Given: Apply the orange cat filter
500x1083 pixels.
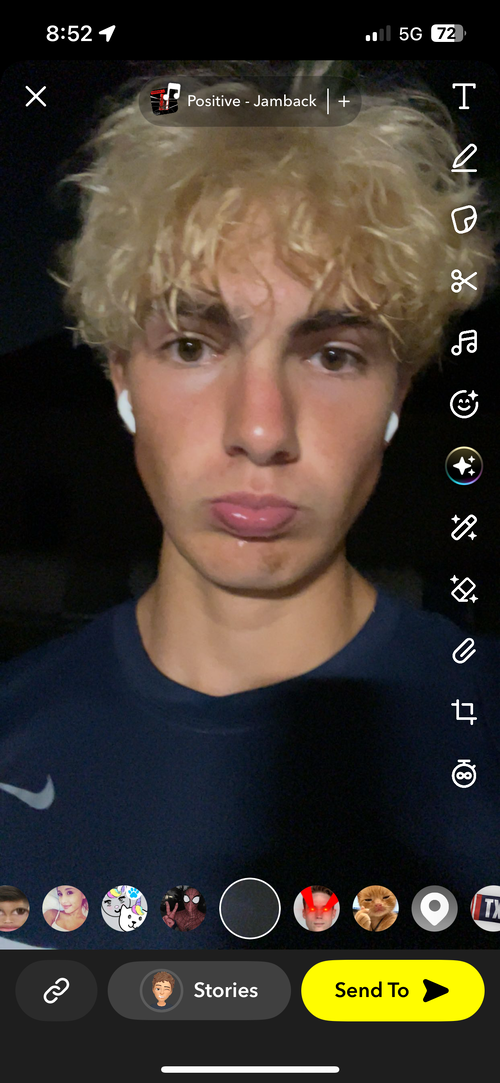Looking at the screenshot, I should tap(376, 908).
